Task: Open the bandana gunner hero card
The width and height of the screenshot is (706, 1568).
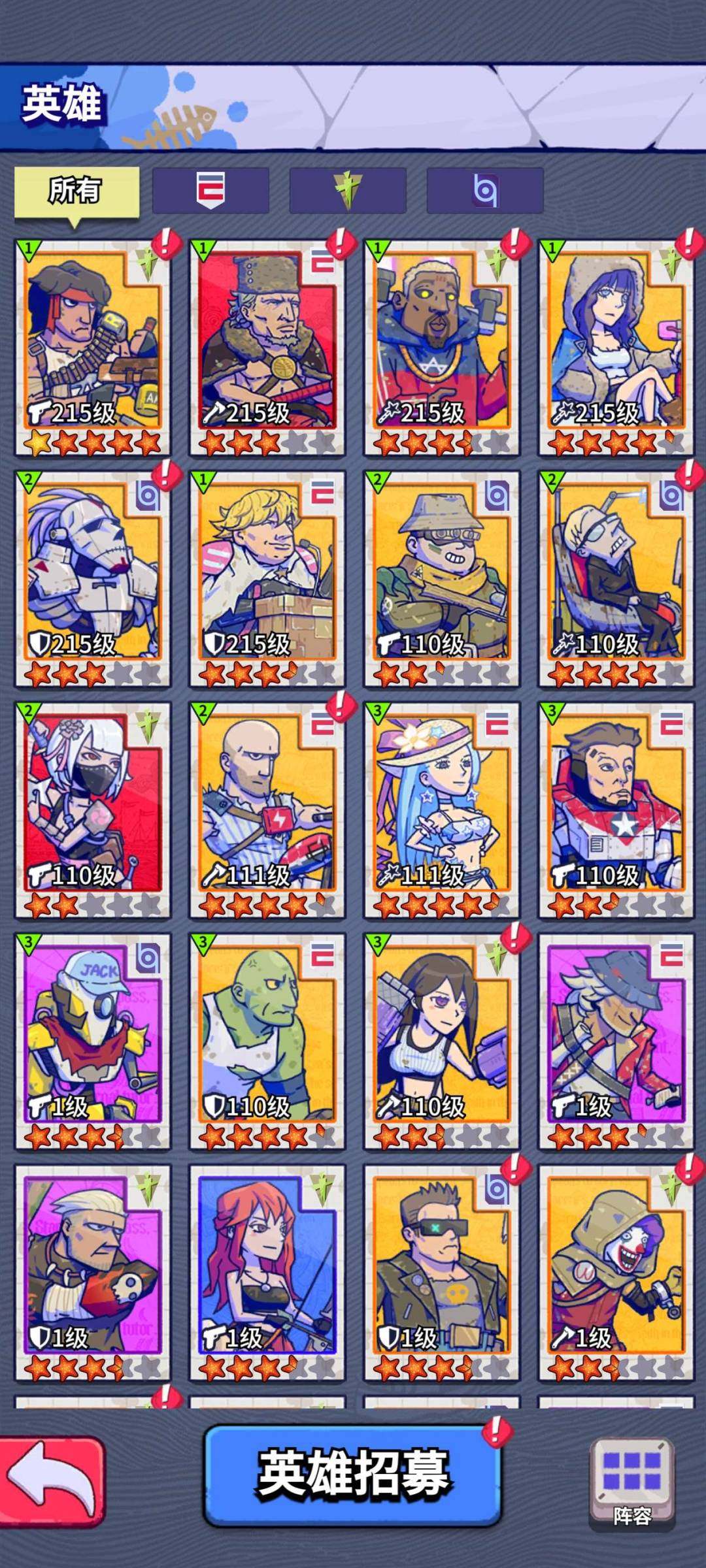Action: [x=92, y=348]
